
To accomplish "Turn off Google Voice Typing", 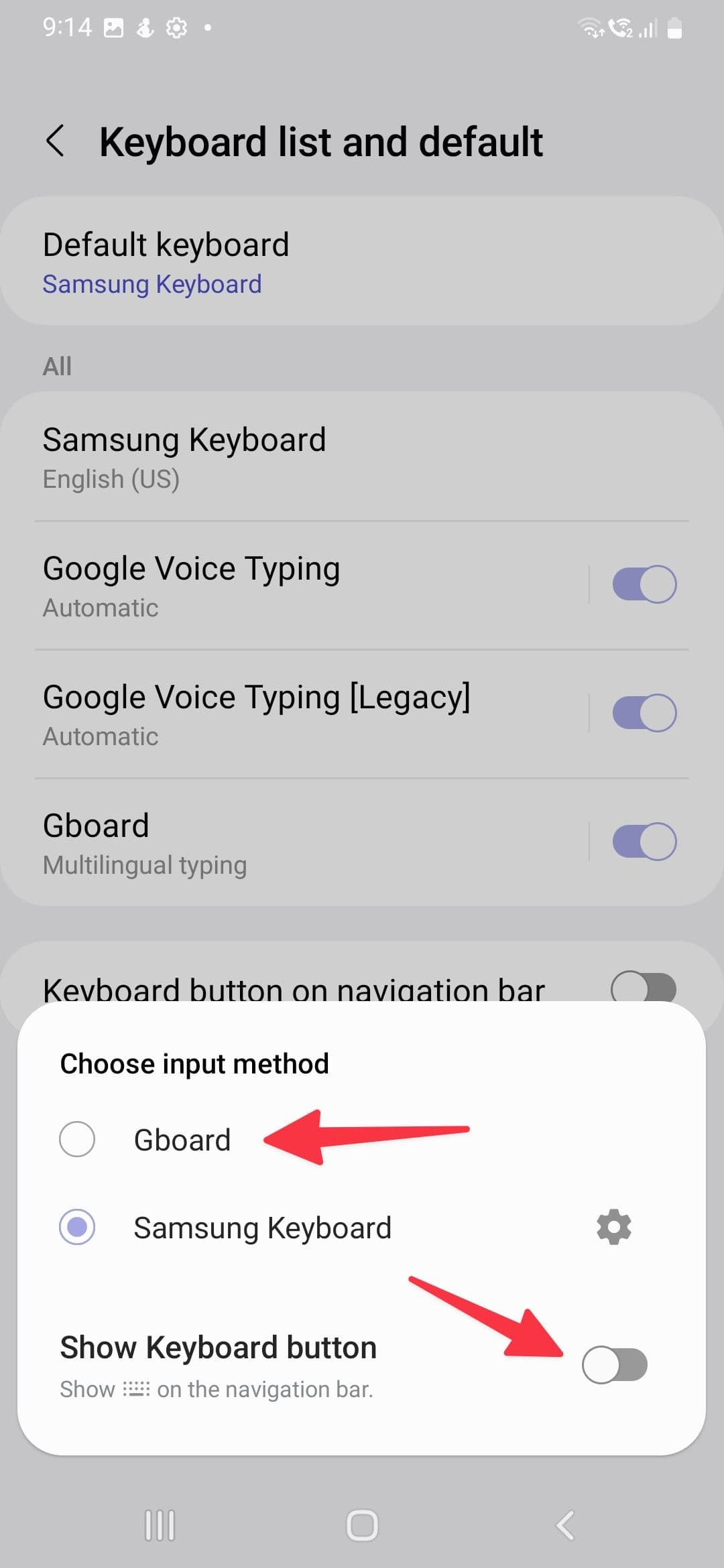I will point(643,584).
